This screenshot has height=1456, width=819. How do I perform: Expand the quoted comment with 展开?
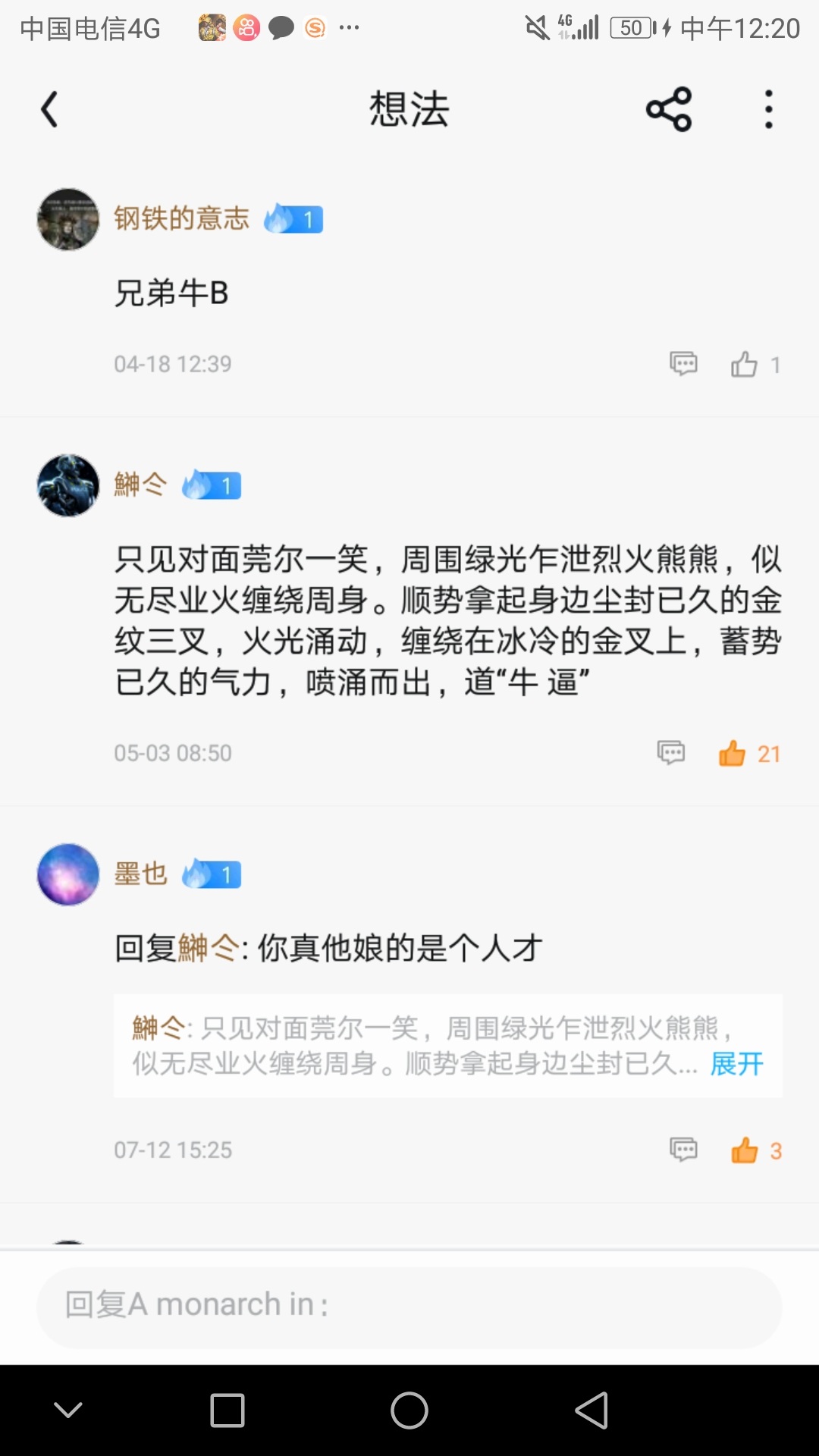[x=736, y=1064]
